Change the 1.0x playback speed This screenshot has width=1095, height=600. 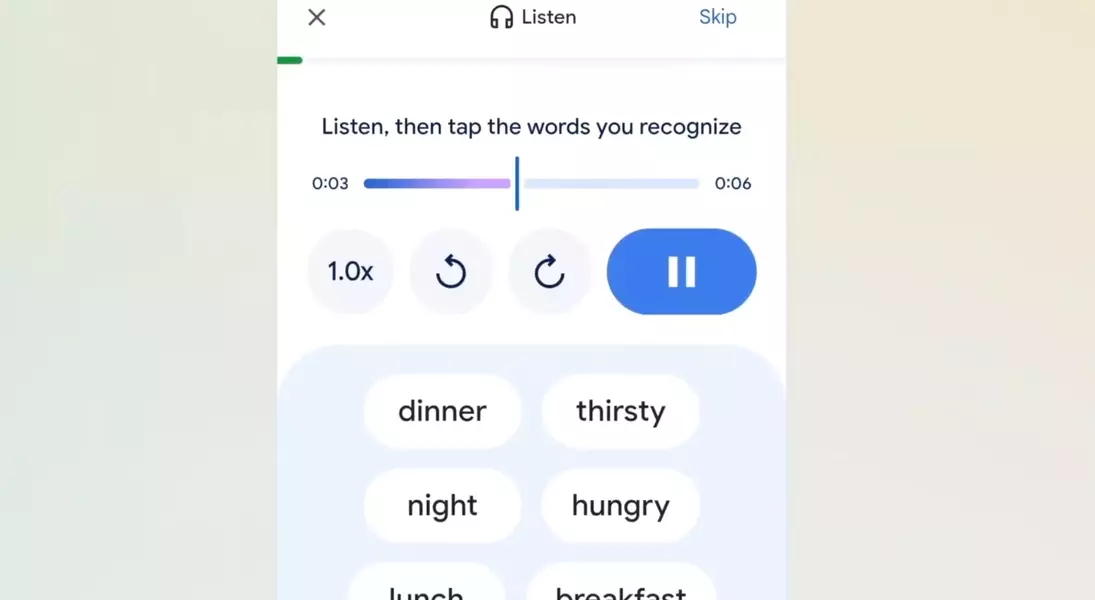[x=350, y=271]
